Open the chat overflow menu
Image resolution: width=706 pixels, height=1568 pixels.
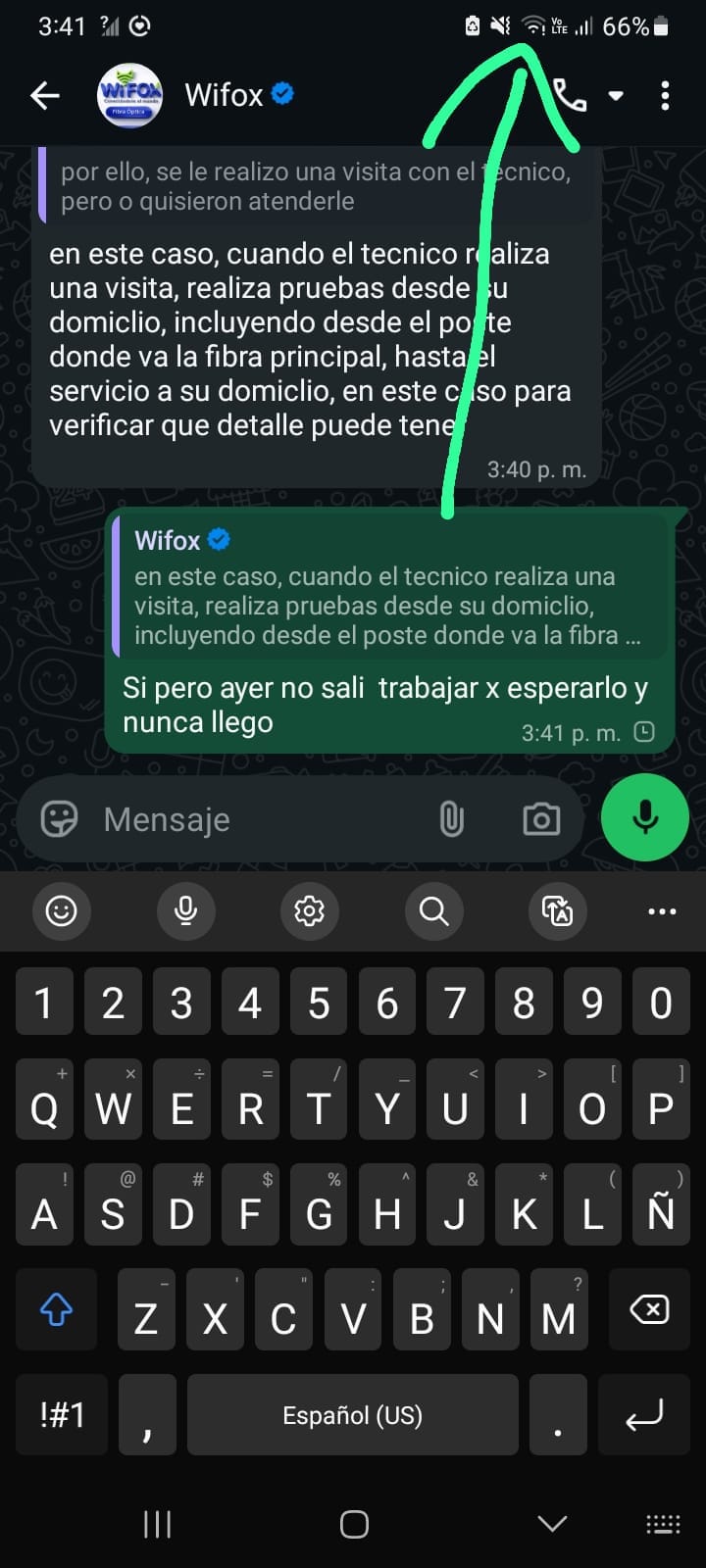(666, 95)
